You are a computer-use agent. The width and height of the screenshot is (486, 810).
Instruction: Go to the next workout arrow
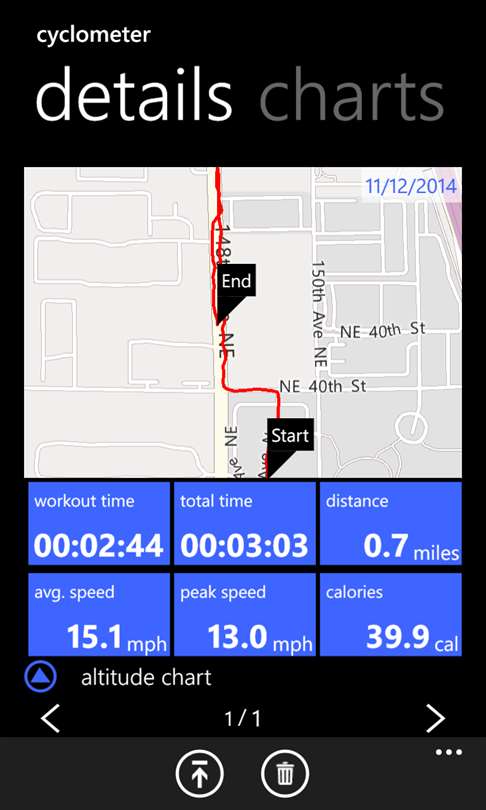pos(435,718)
